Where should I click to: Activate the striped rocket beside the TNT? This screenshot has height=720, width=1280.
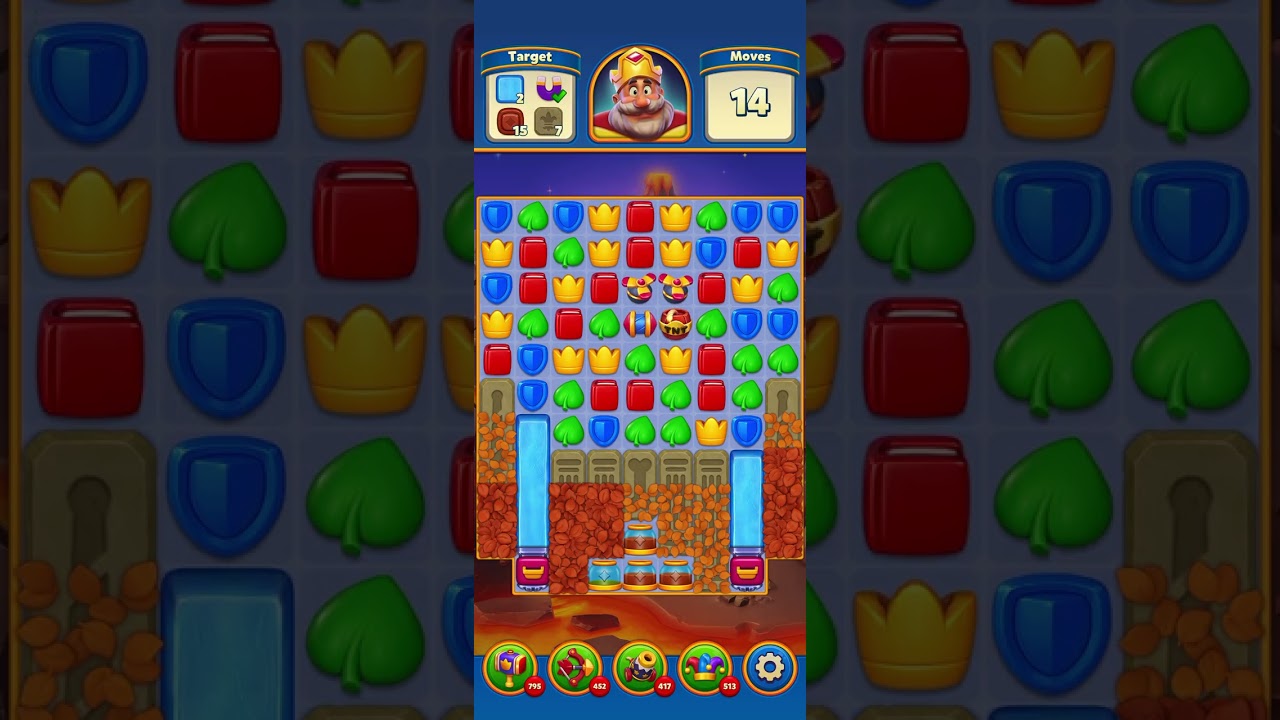pos(640,324)
